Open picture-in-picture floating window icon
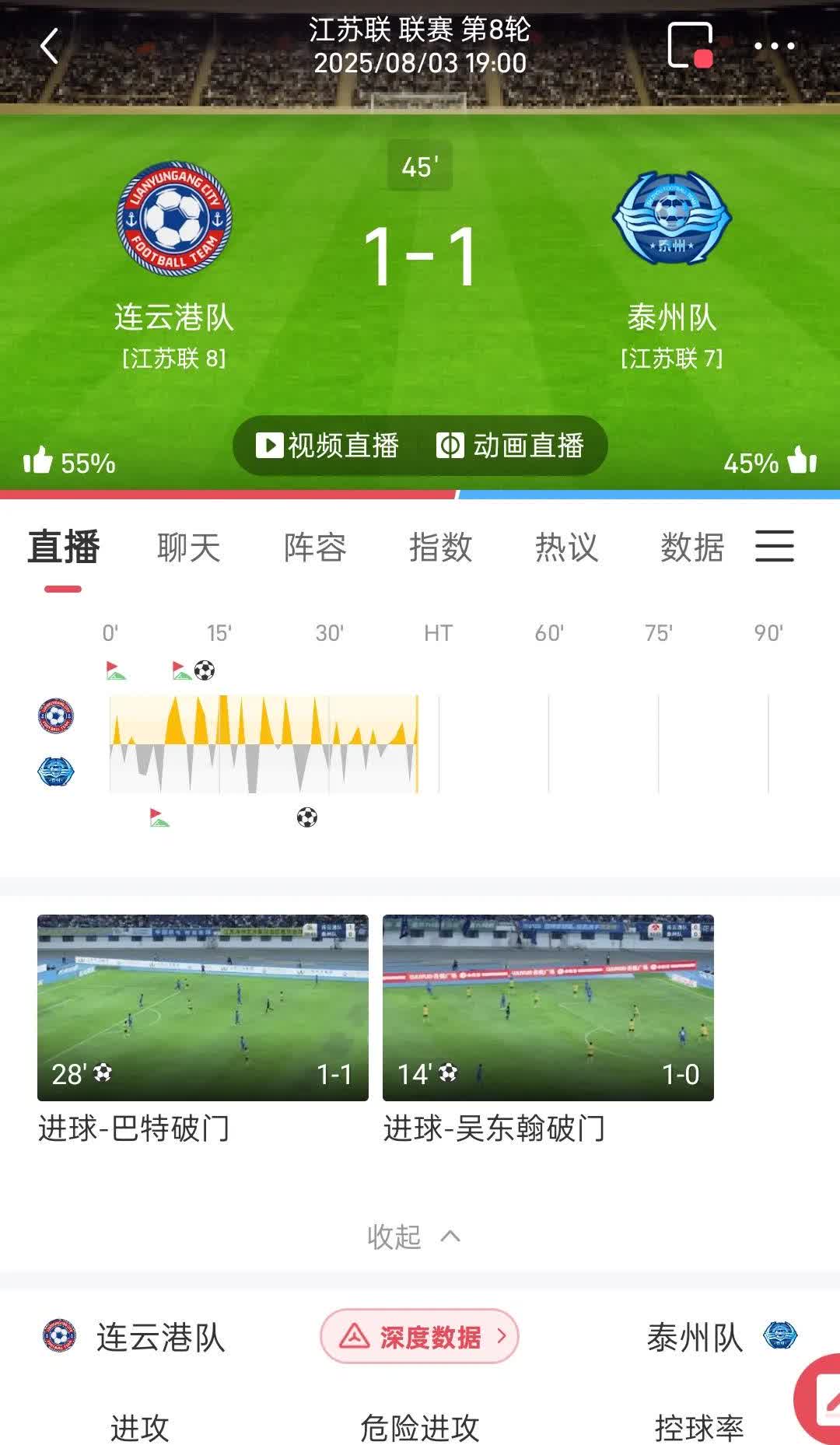Viewport: 840px width, 1445px height. click(x=690, y=46)
